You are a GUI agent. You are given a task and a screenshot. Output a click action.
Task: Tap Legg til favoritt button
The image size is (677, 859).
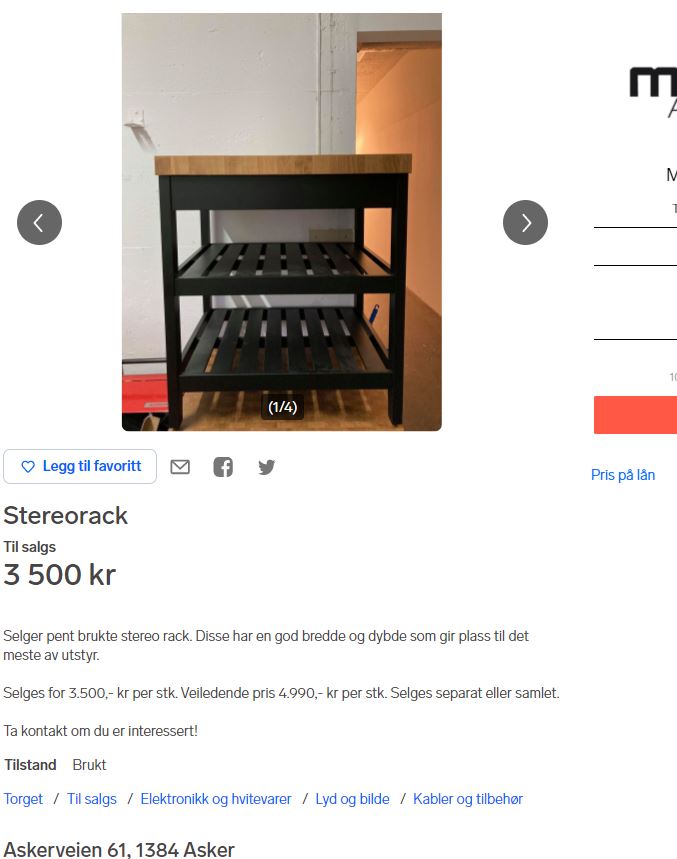coord(80,467)
